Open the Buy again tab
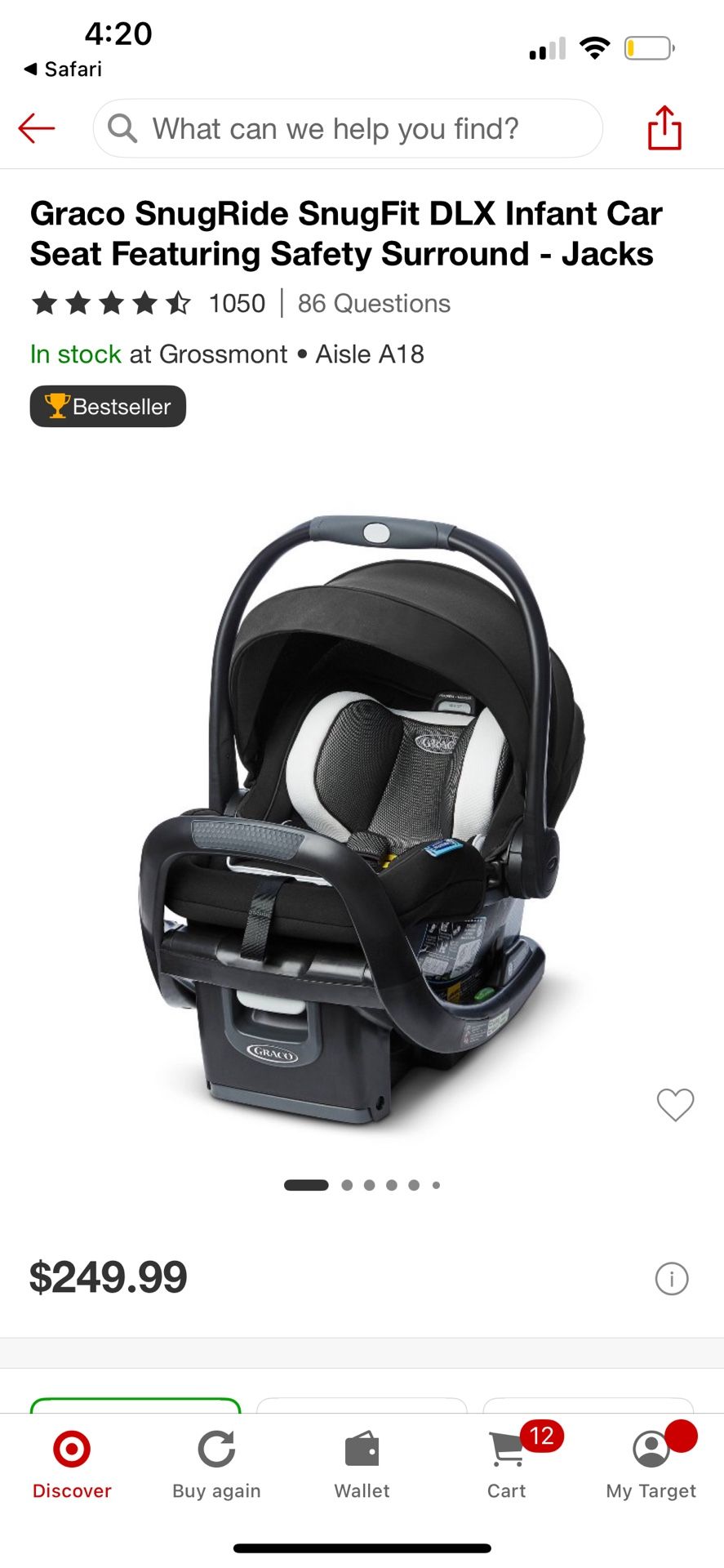 click(216, 1465)
